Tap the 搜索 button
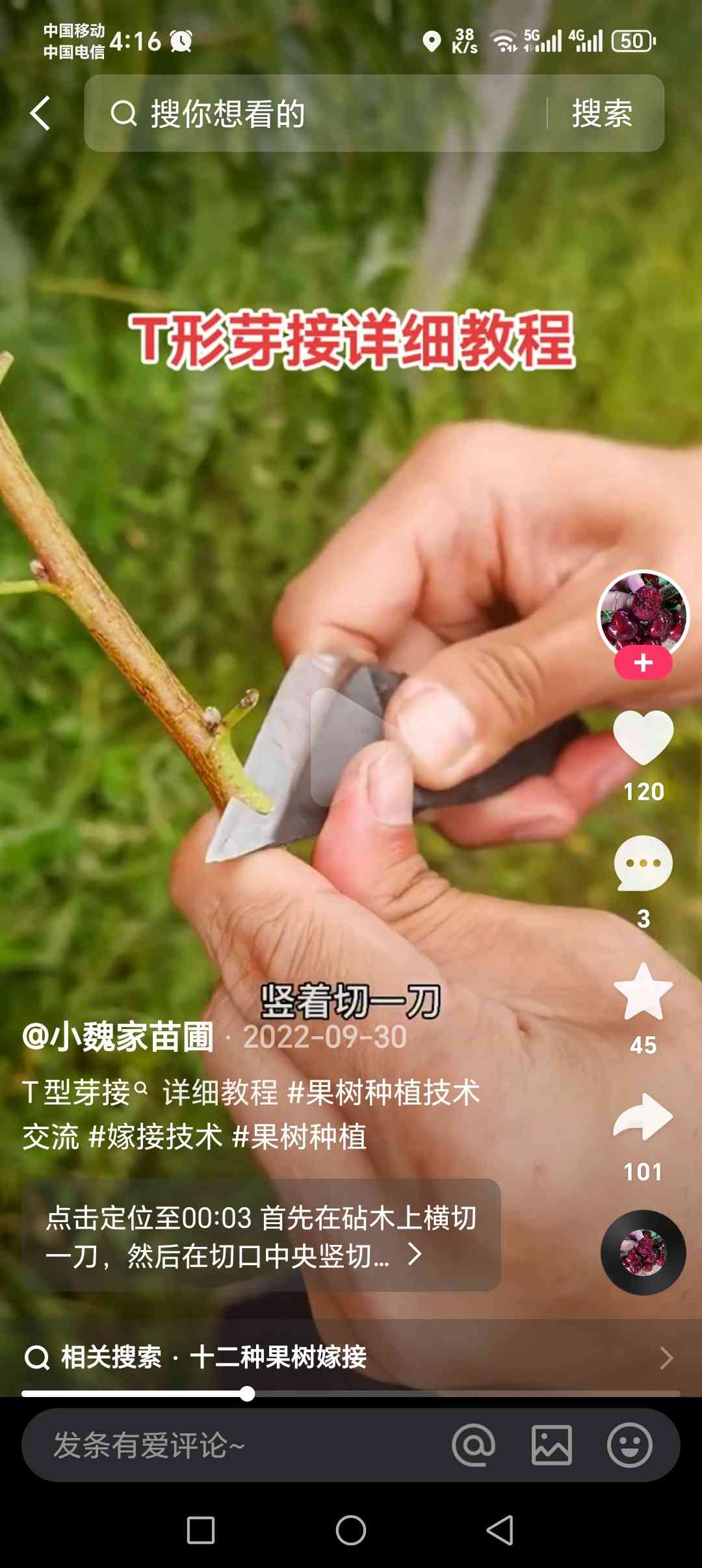The image size is (702, 1568). coord(602,113)
